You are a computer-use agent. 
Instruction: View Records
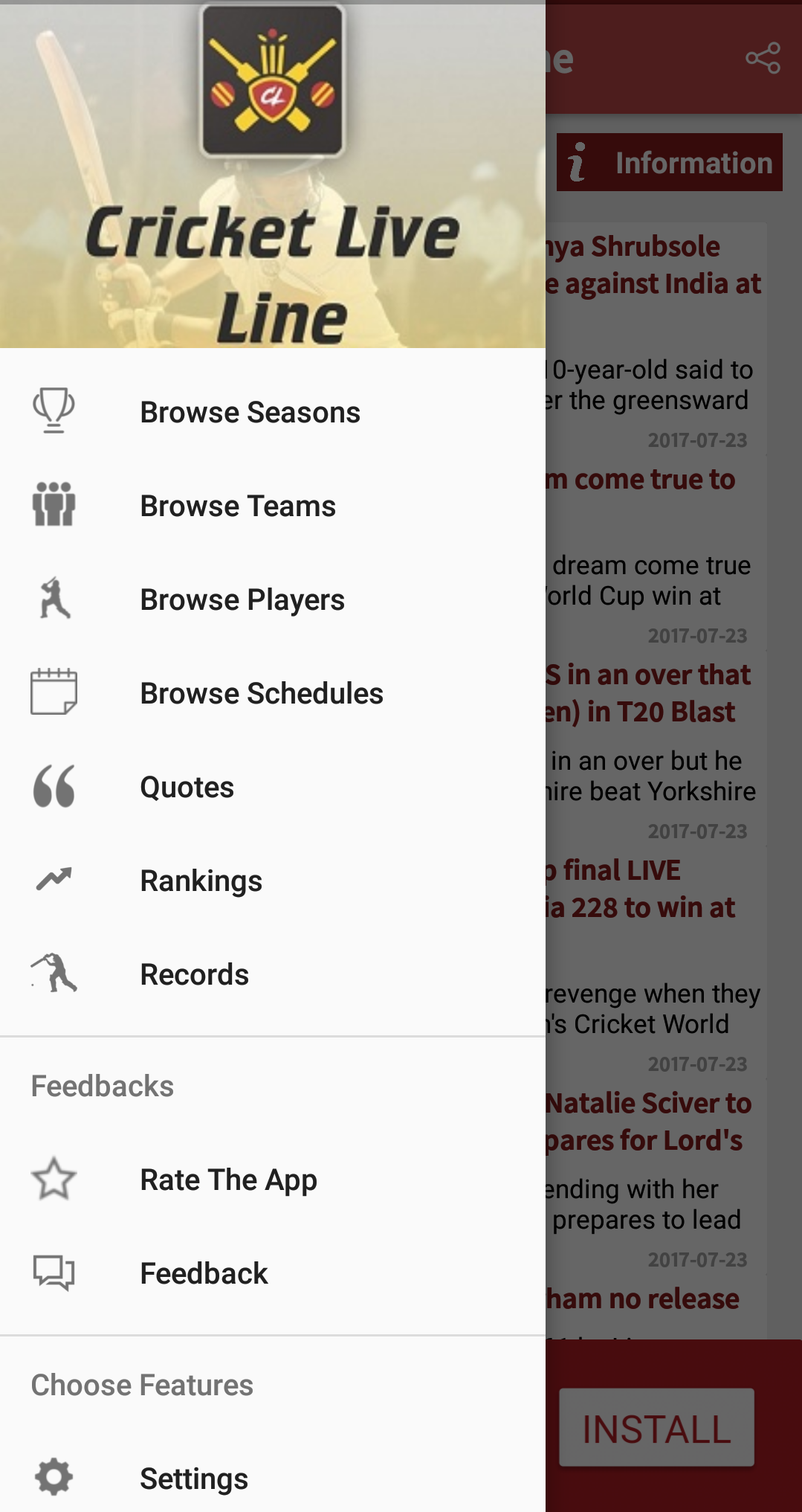point(272,974)
